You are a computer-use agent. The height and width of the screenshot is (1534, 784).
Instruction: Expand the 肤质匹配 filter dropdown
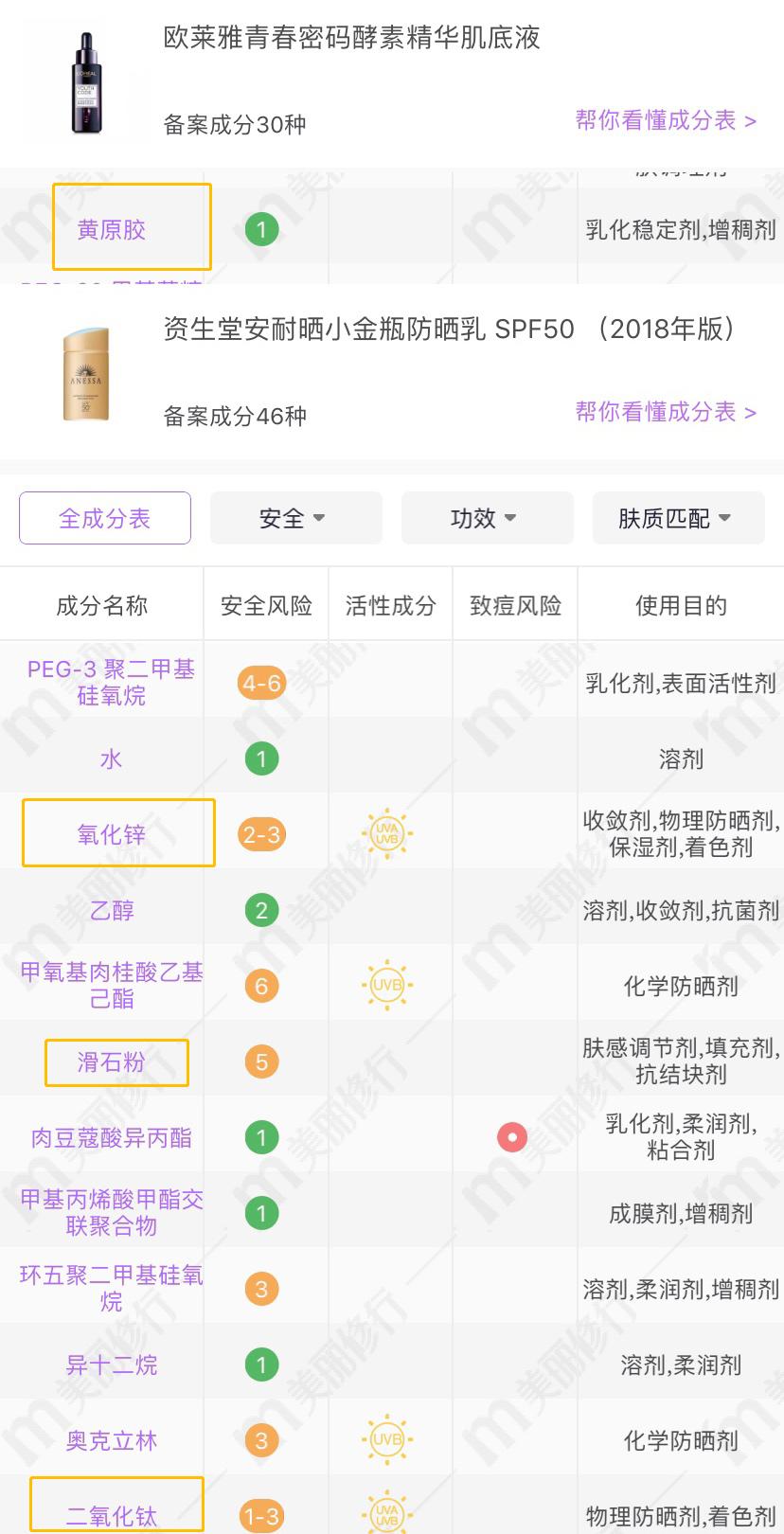coord(679,518)
